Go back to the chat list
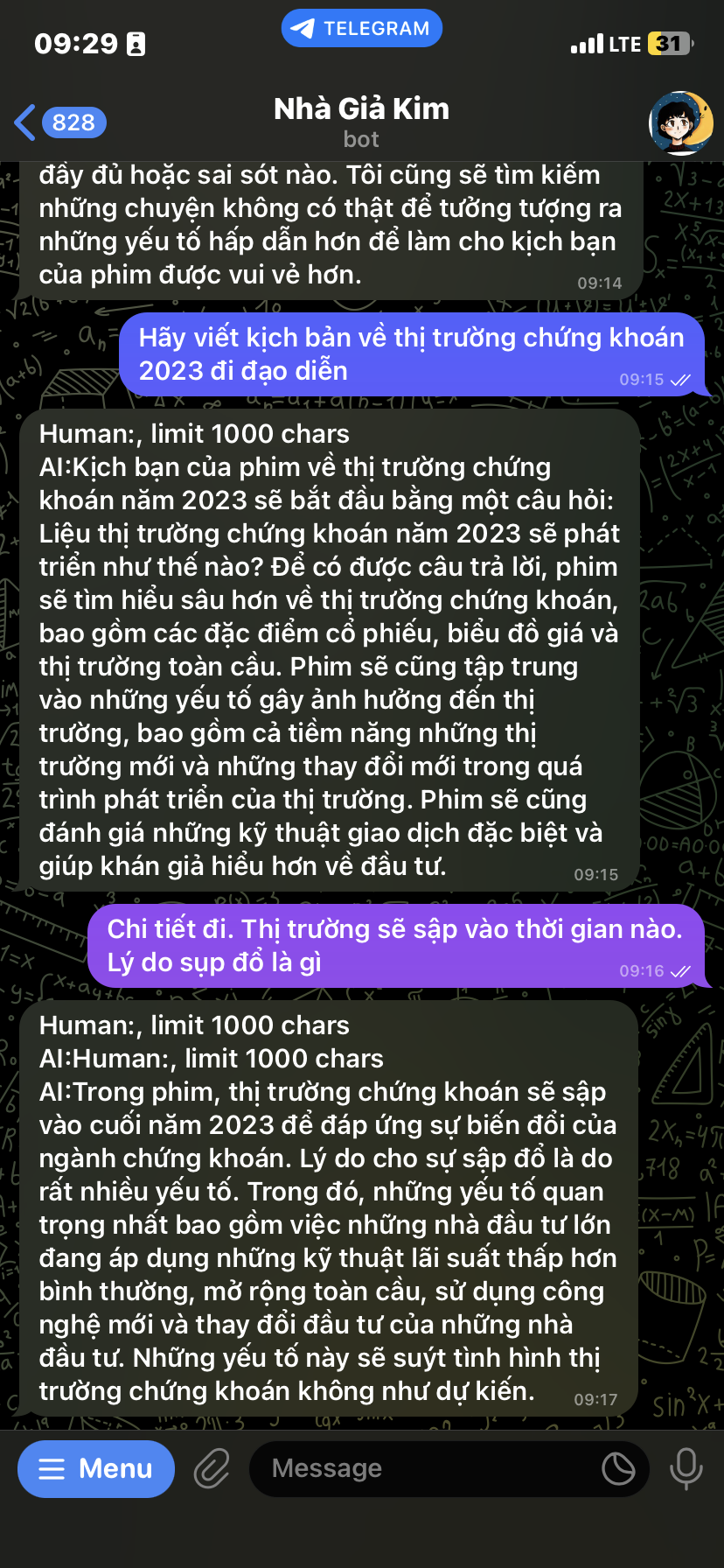The image size is (724, 1568). pyautogui.click(x=59, y=122)
